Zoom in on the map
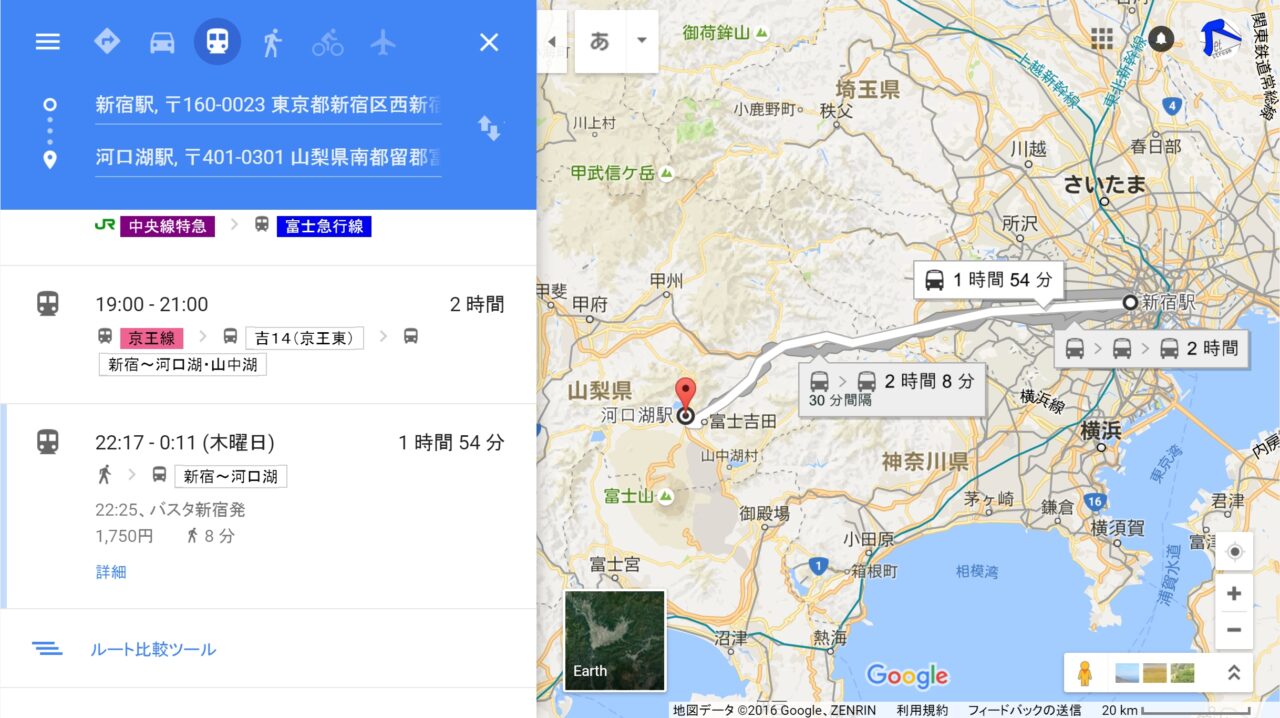 (1234, 593)
